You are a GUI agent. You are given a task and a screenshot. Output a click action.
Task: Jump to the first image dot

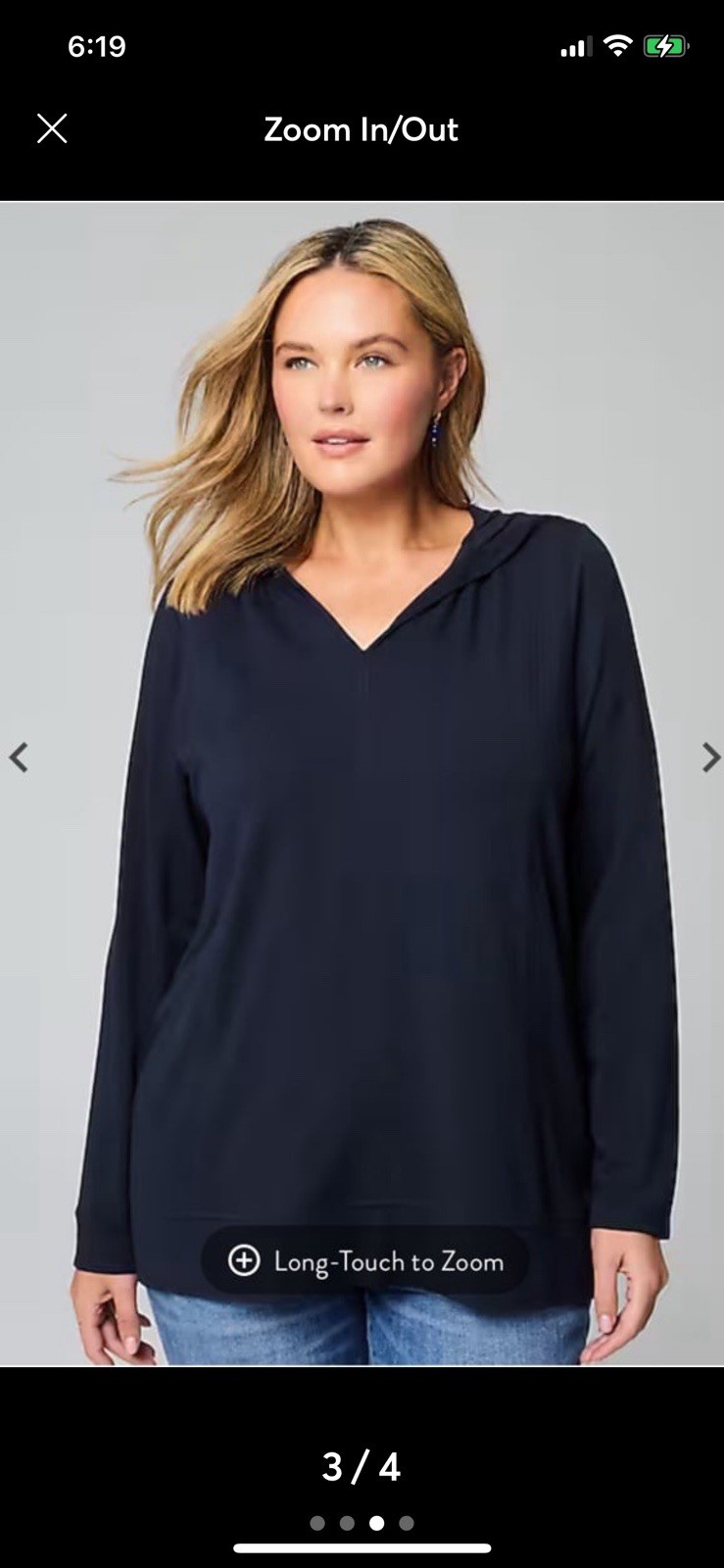coord(317,1523)
